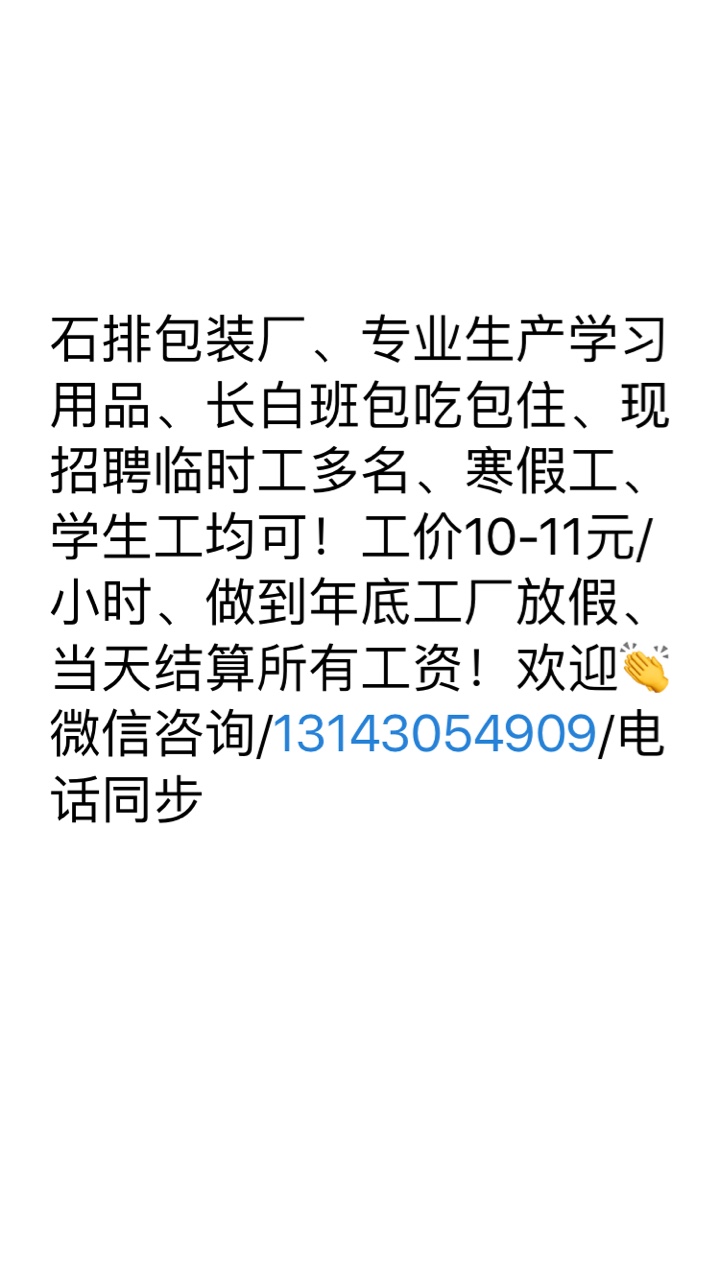
Task: Tap the phone number 13143054909 link
Action: (434, 736)
